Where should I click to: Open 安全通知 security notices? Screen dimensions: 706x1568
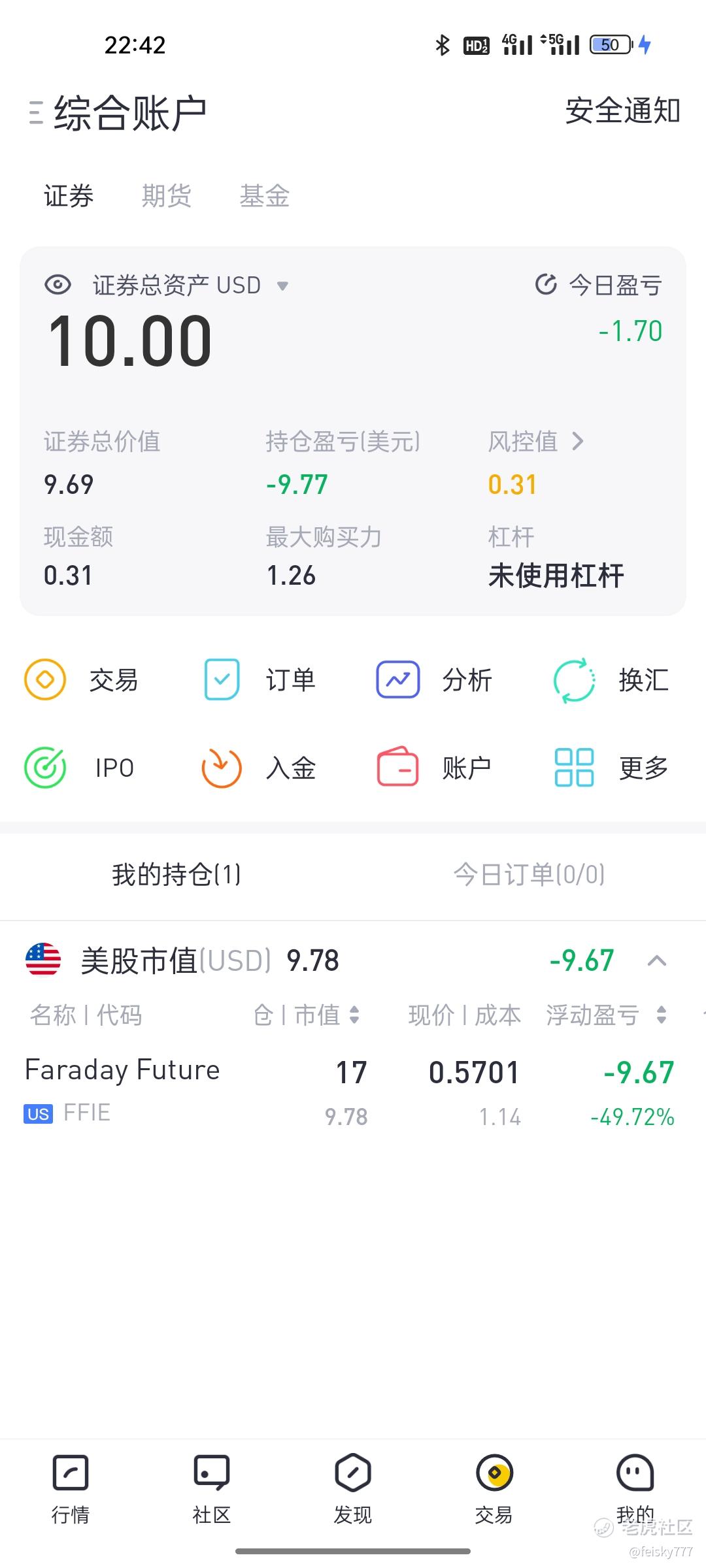[x=622, y=111]
